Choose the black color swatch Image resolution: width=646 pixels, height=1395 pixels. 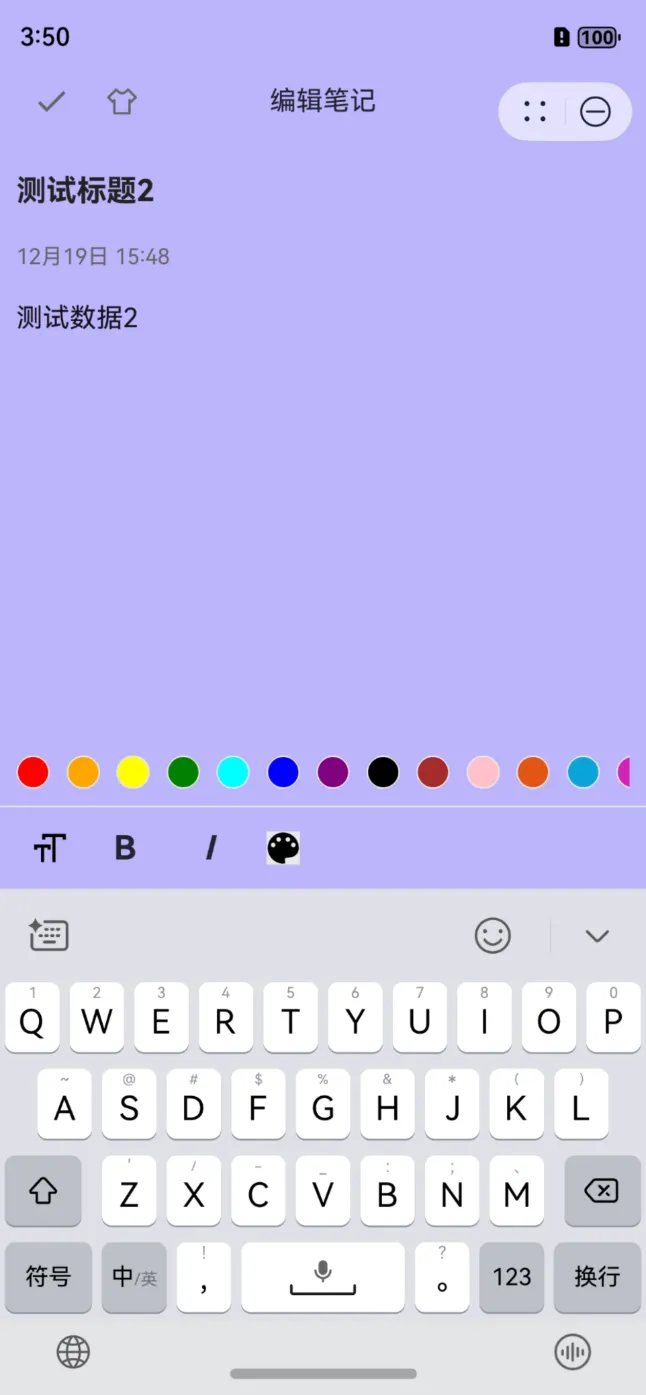click(383, 772)
